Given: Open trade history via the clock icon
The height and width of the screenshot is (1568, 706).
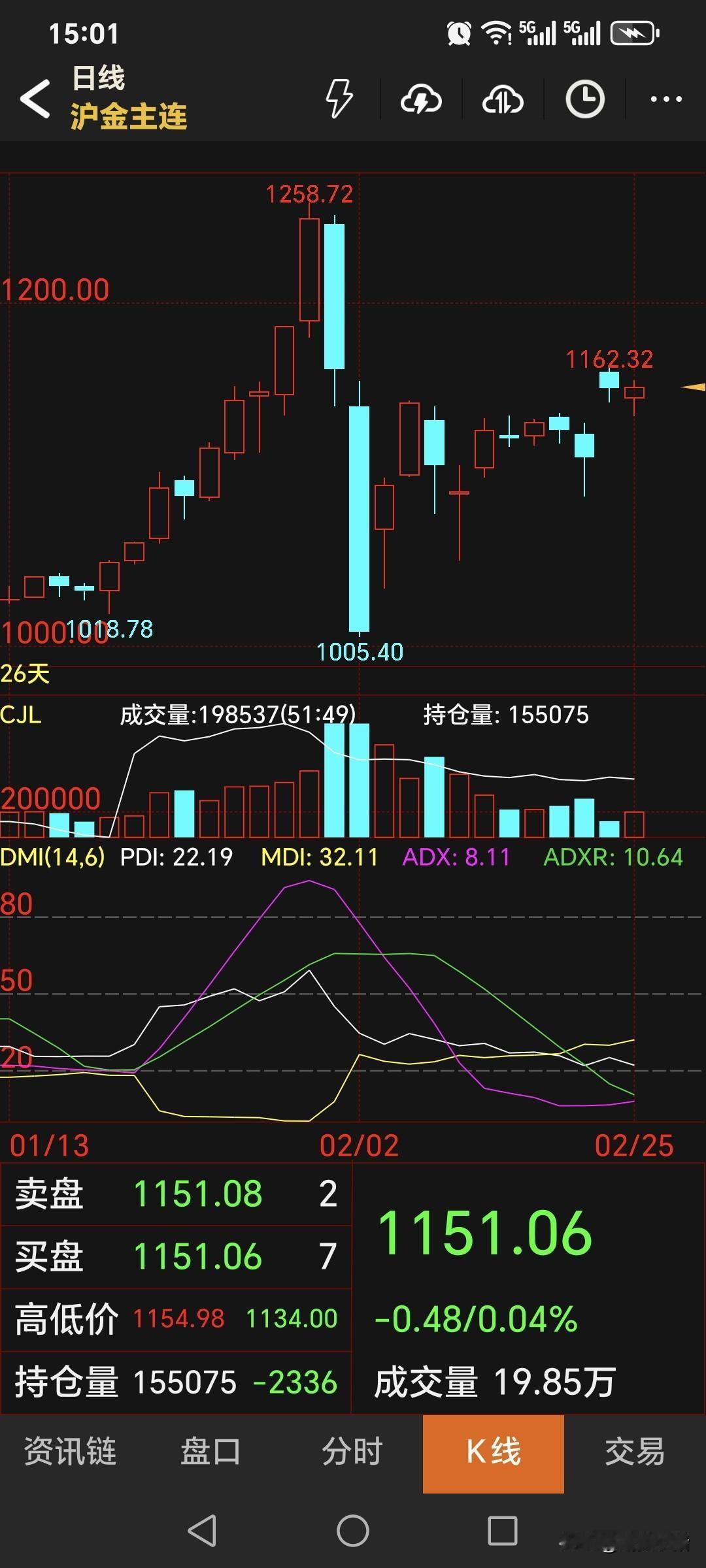Looking at the screenshot, I should pyautogui.click(x=584, y=98).
